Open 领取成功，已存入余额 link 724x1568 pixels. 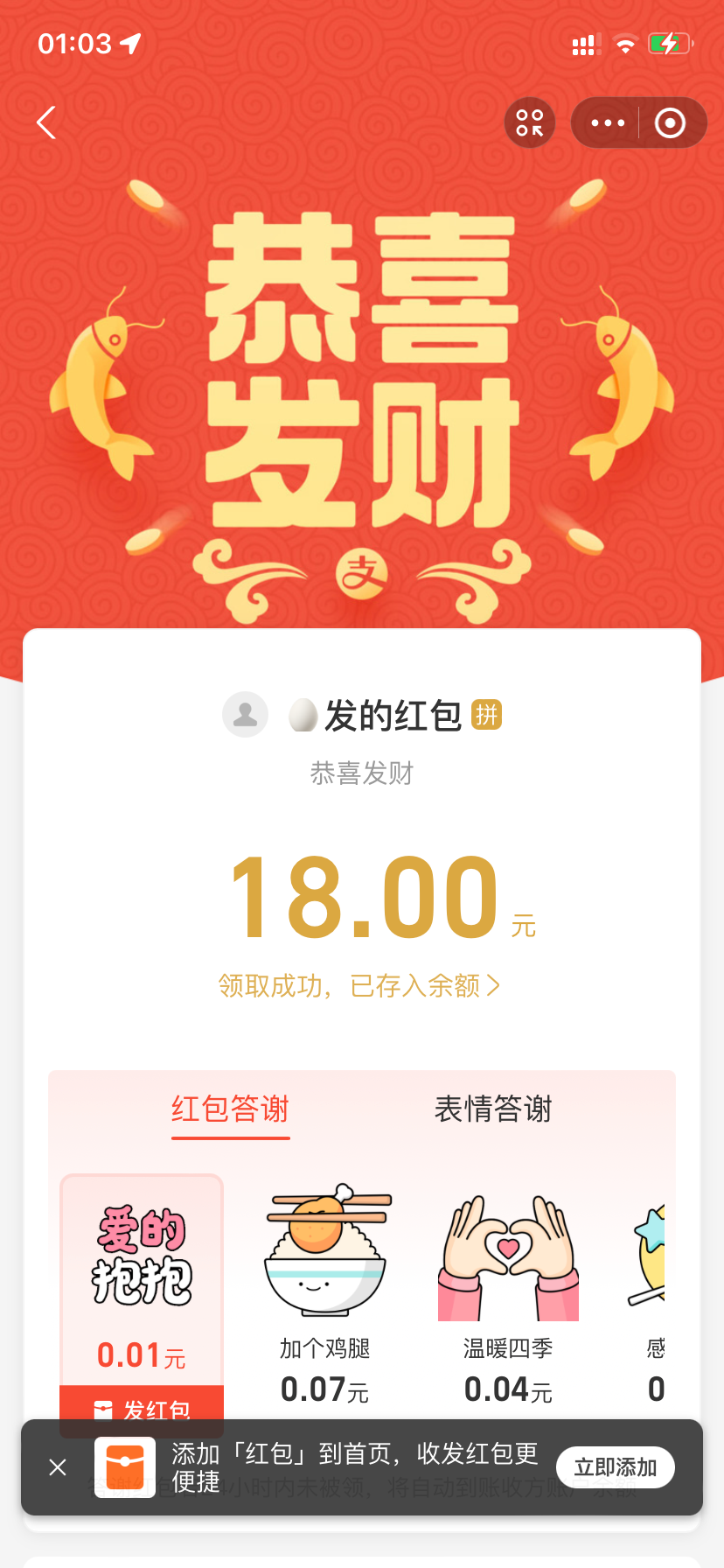pos(359,986)
